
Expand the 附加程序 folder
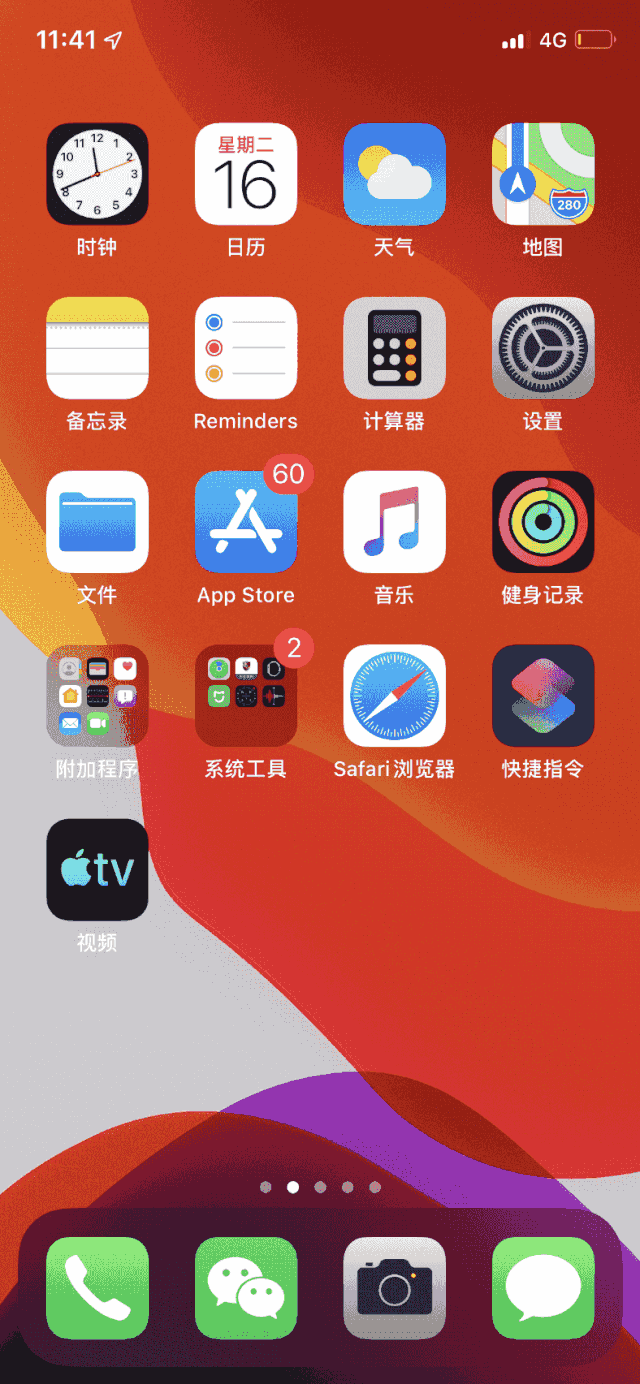(x=97, y=696)
